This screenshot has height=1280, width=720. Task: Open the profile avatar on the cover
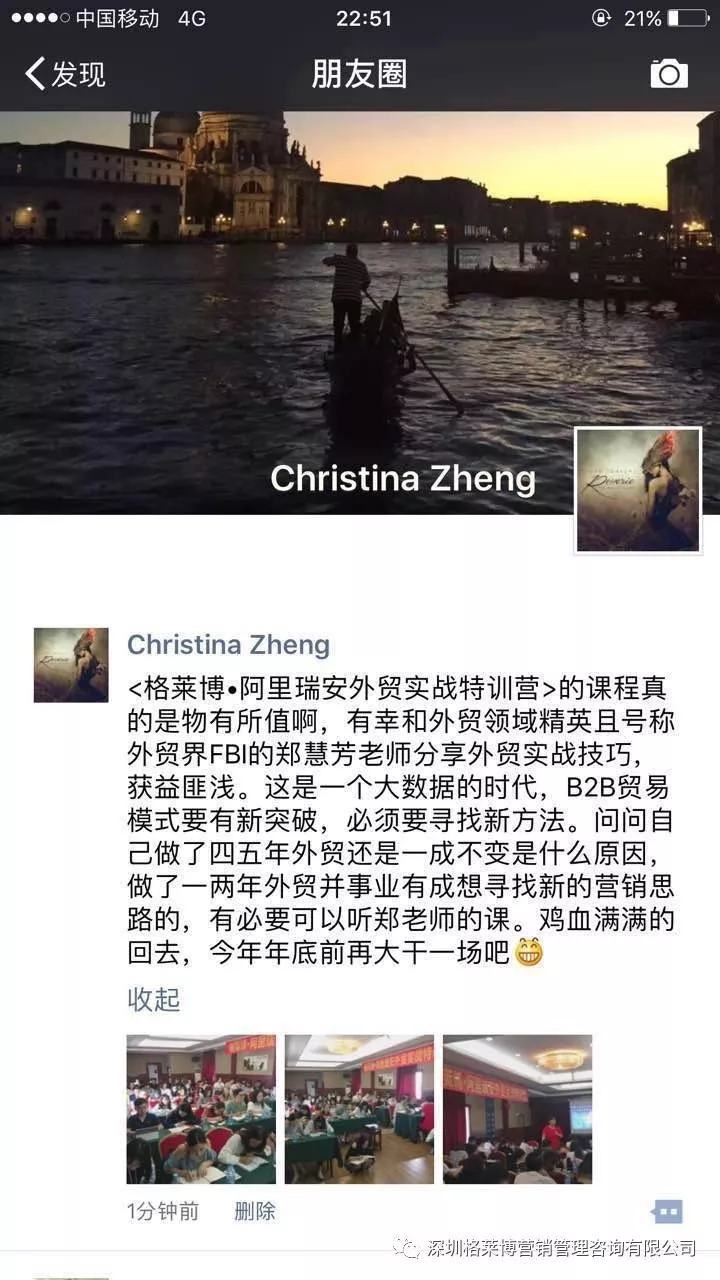(638, 490)
